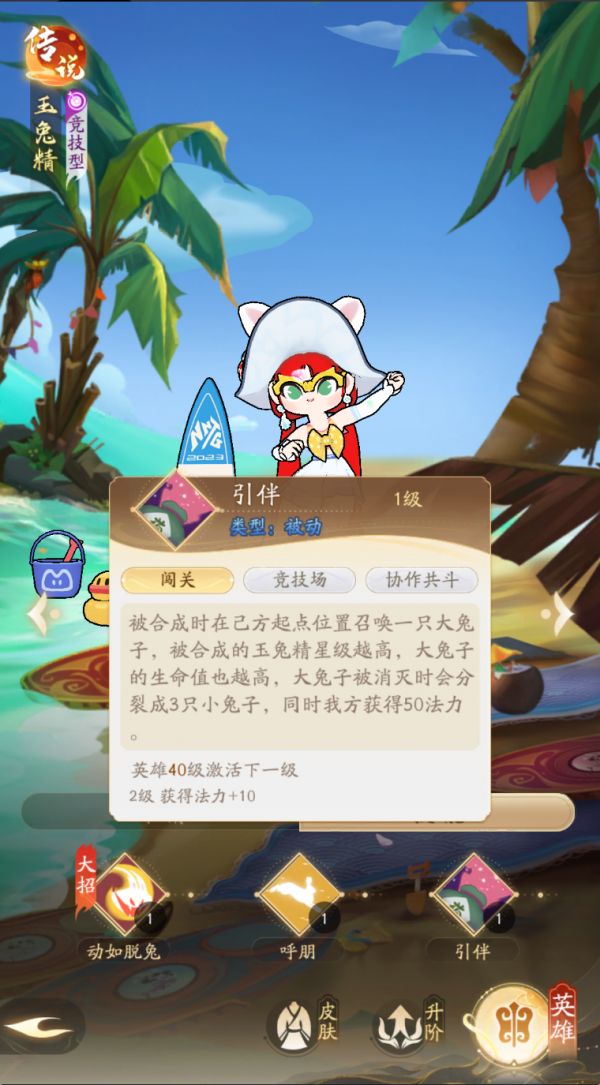Image resolution: width=600 pixels, height=1085 pixels.
Task: Select the 竞技场 tab
Action: [298, 579]
